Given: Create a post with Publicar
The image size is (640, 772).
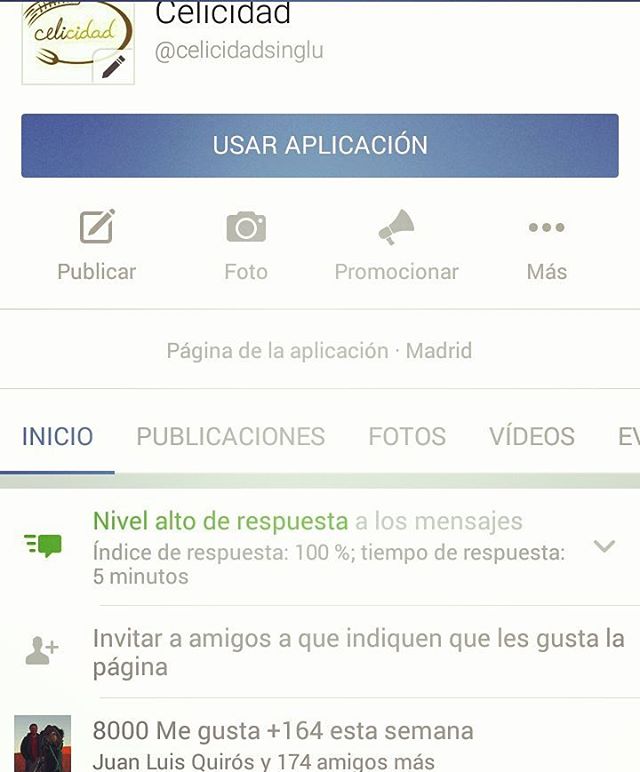Looking at the screenshot, I should [x=97, y=245].
